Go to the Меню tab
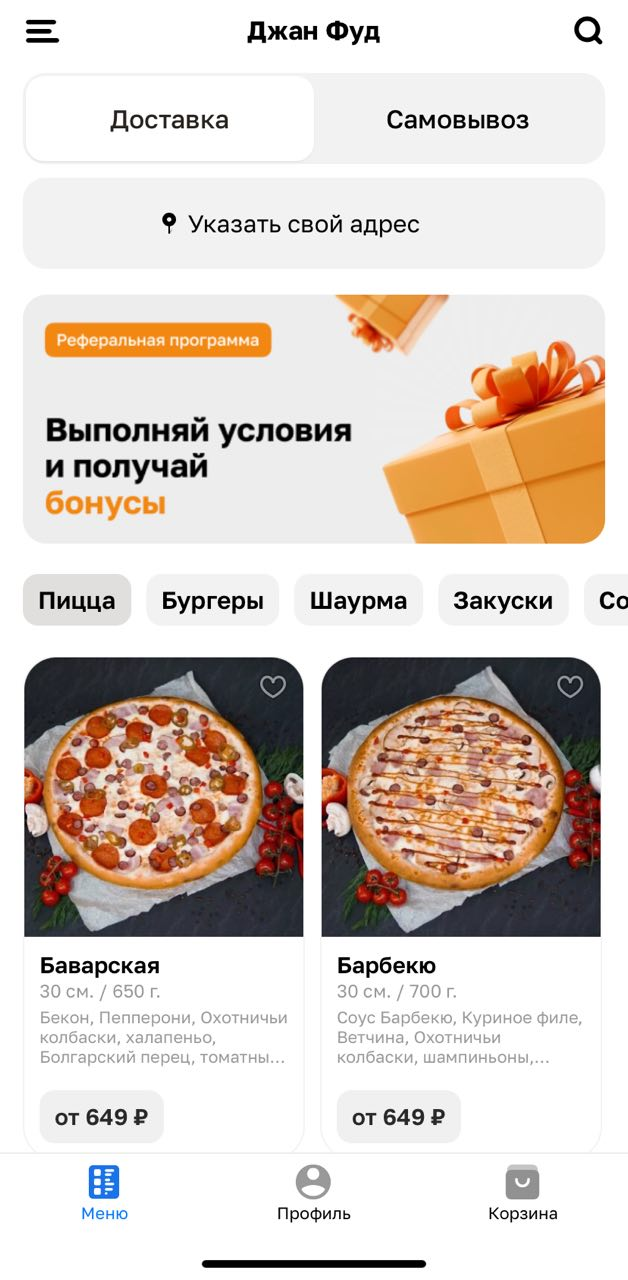 [104, 1194]
